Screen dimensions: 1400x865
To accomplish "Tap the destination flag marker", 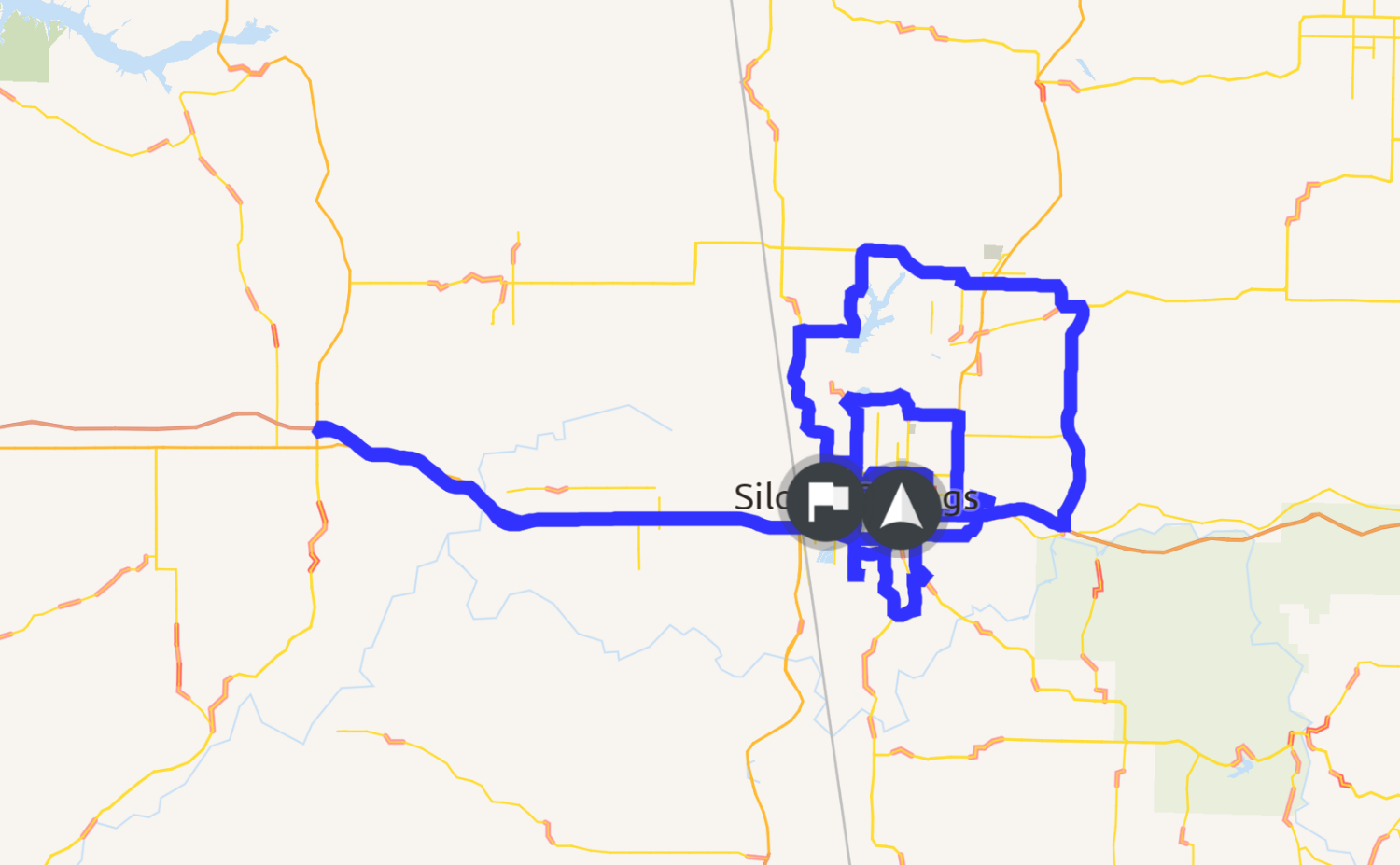I will click(x=826, y=502).
